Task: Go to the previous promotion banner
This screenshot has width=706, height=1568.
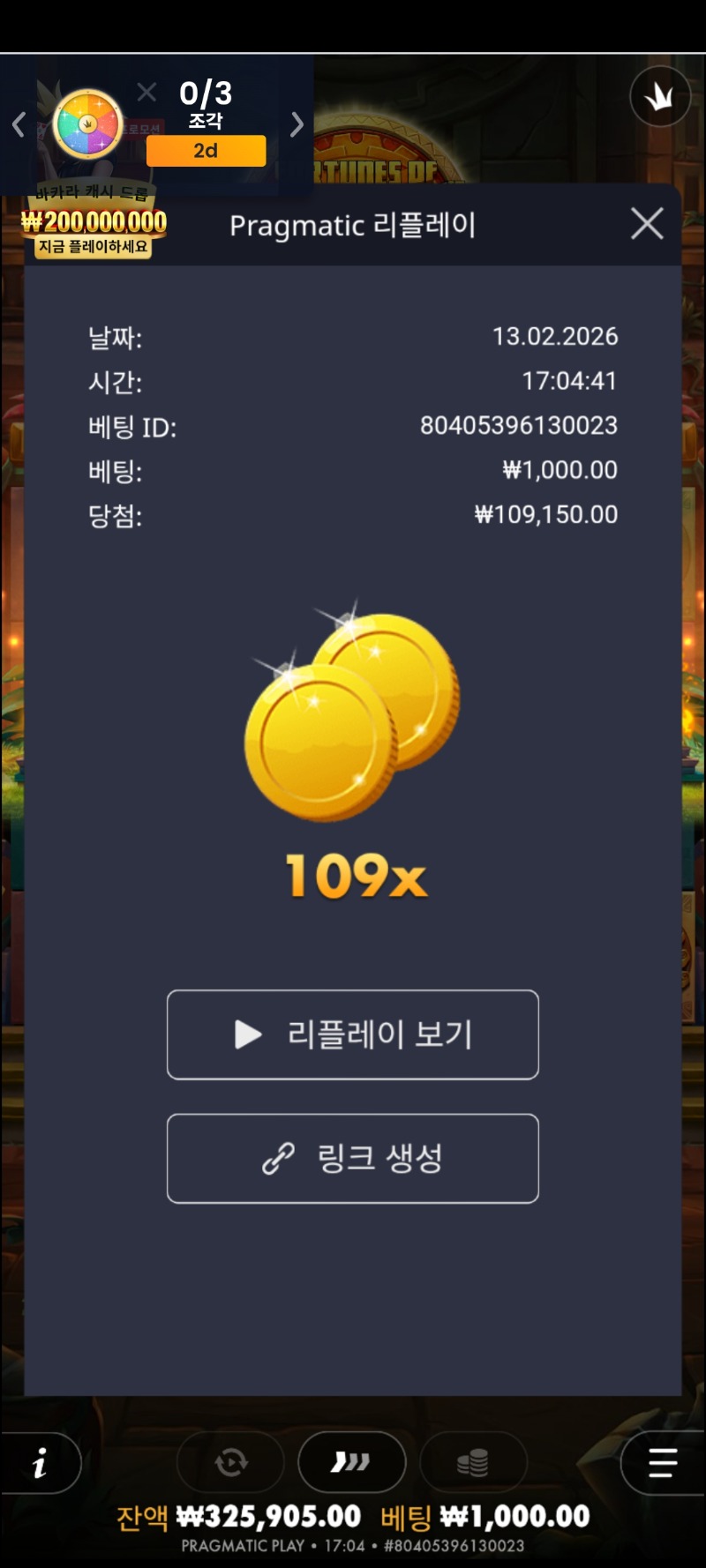Action: pos(19,125)
